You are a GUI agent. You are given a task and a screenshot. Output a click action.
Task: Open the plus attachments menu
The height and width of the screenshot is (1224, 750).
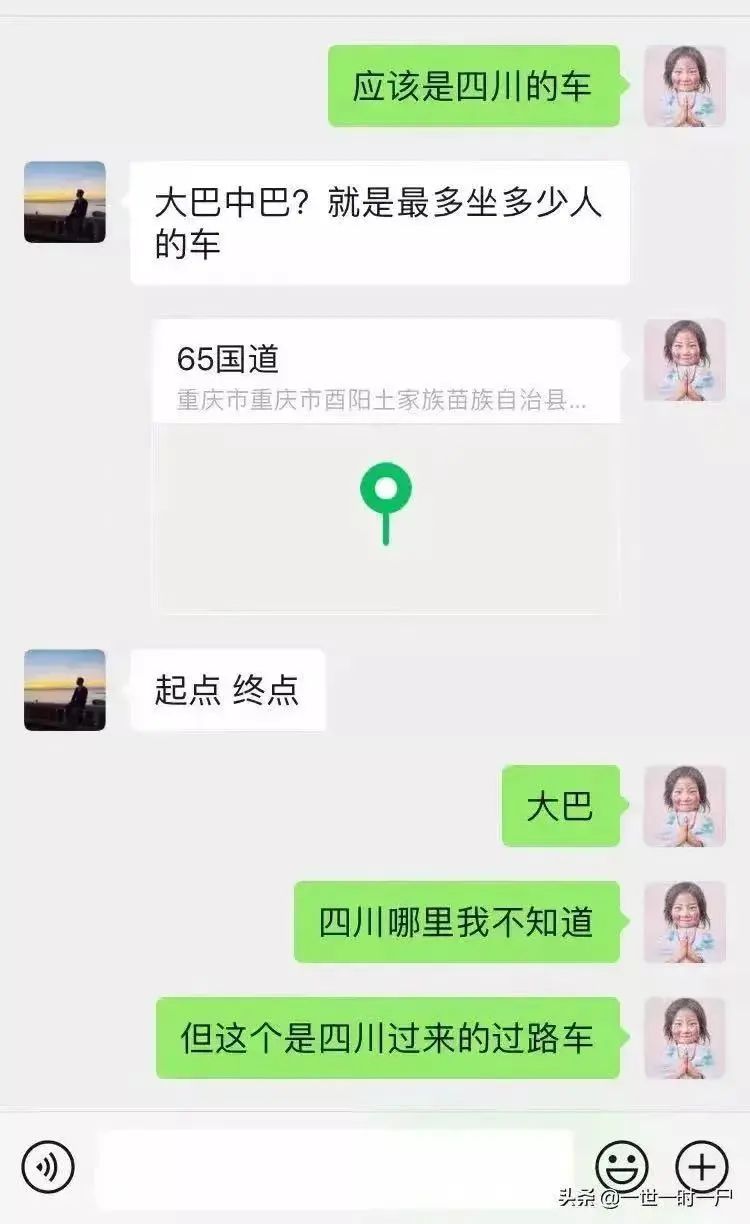(x=702, y=1167)
